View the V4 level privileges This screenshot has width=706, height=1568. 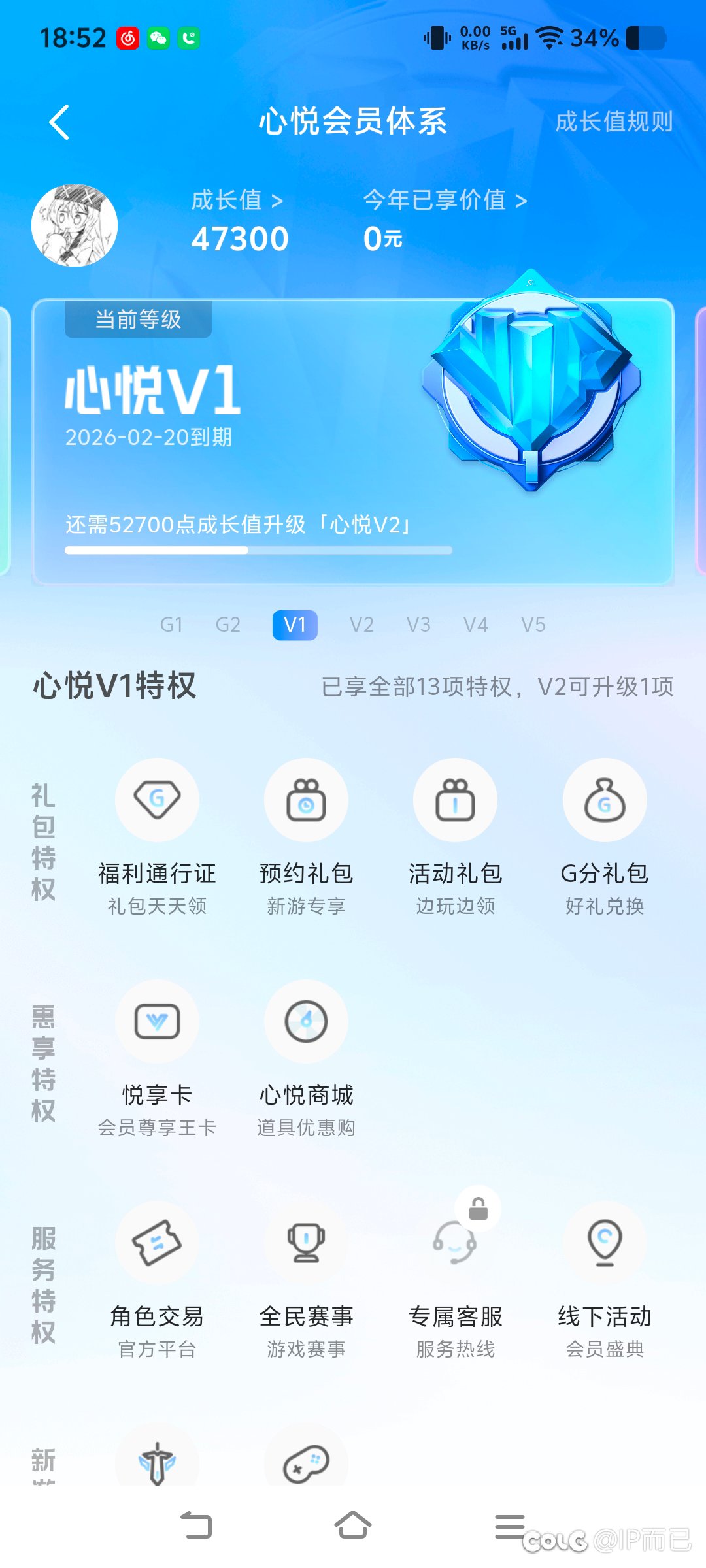[476, 625]
